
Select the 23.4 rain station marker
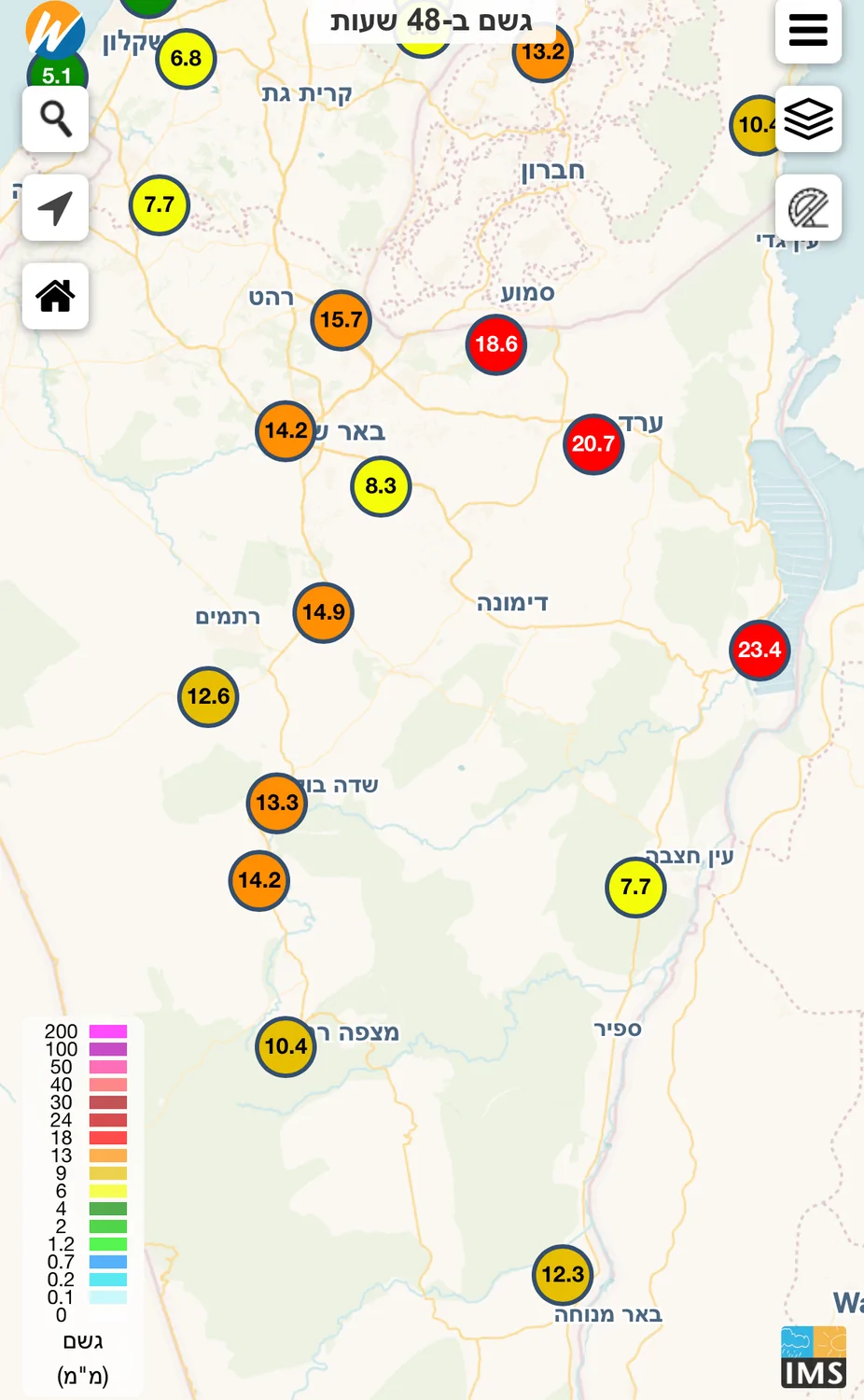759,650
